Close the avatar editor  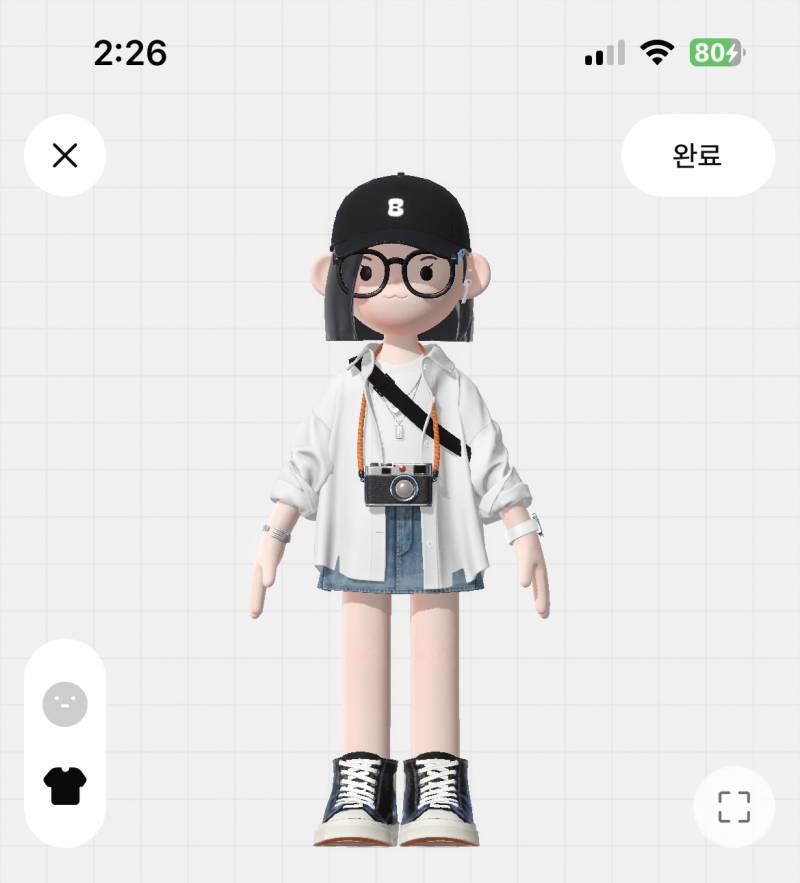(65, 155)
